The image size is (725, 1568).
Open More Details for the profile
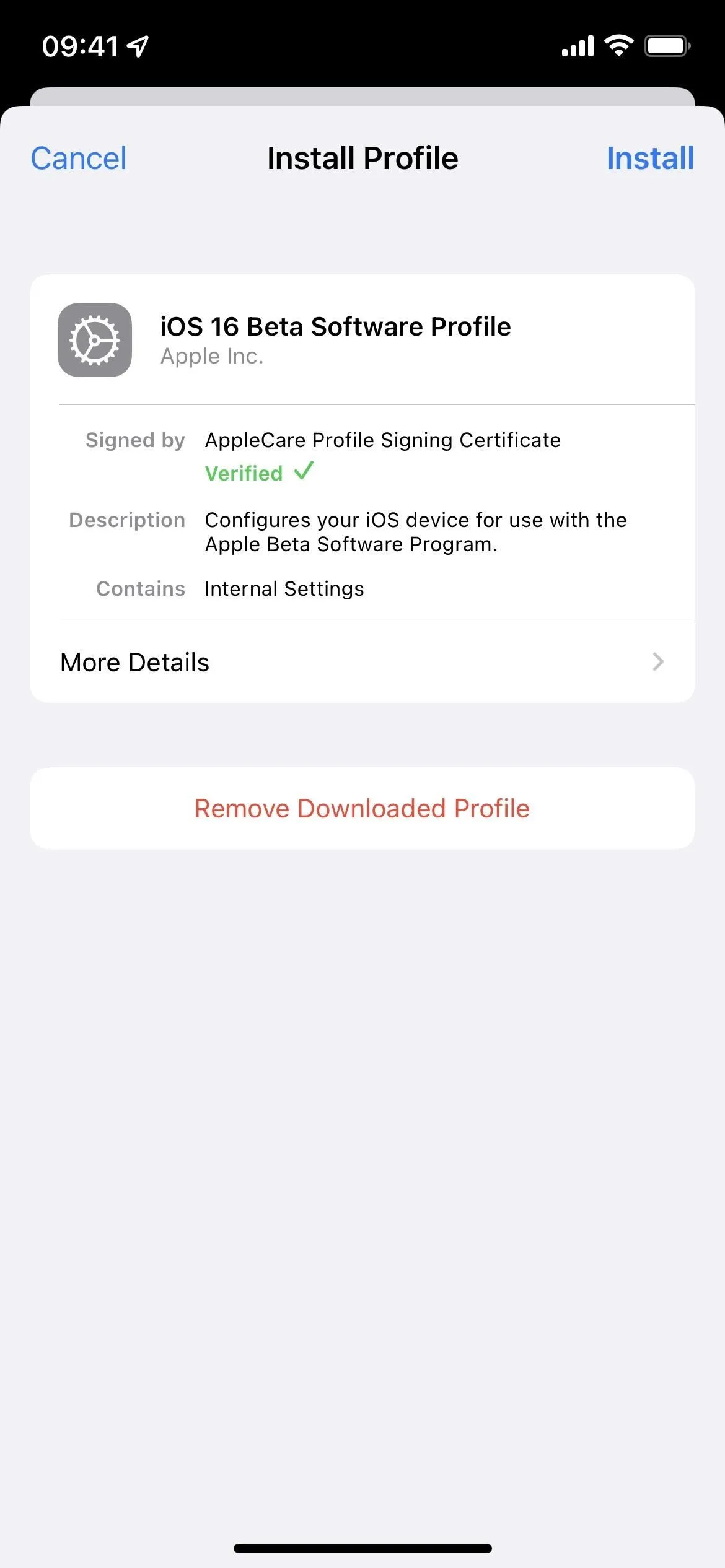(x=362, y=662)
